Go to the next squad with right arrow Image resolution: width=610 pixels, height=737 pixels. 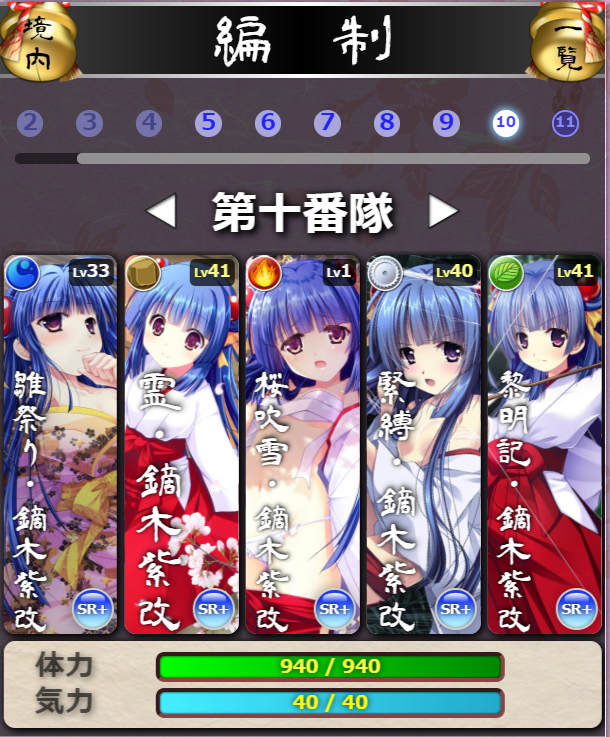point(443,211)
